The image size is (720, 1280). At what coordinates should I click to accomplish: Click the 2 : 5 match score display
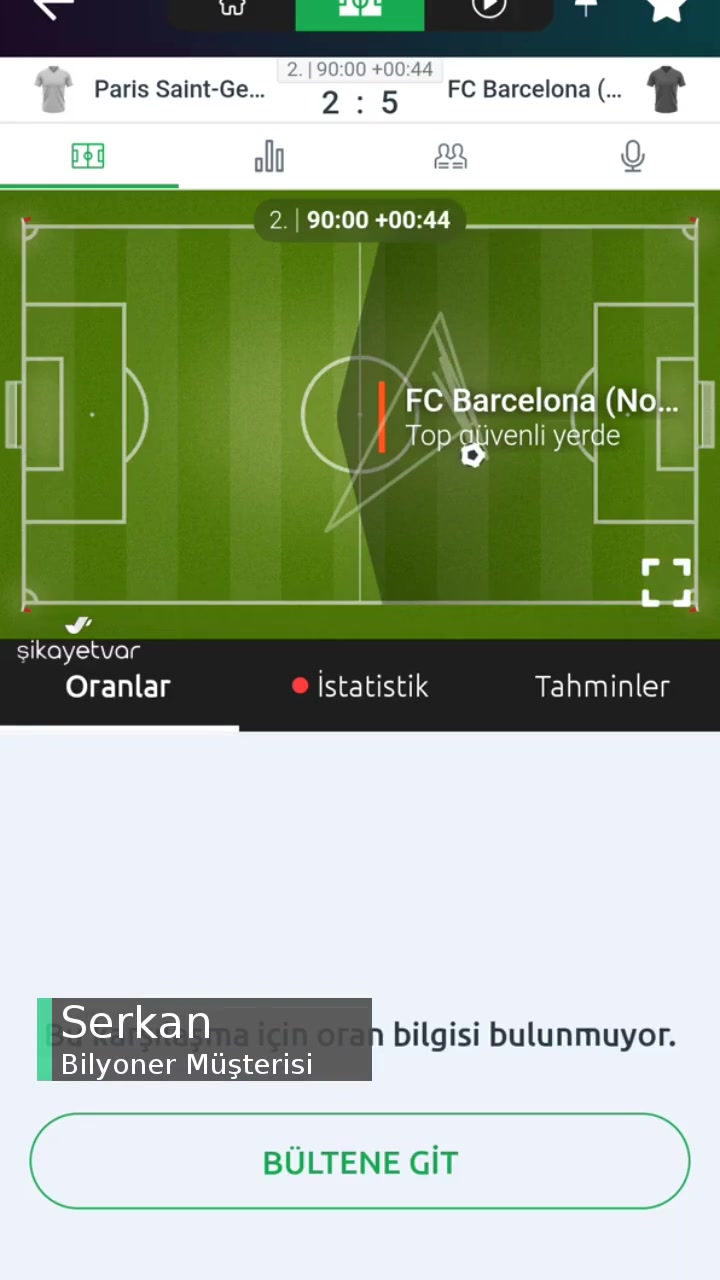click(359, 102)
